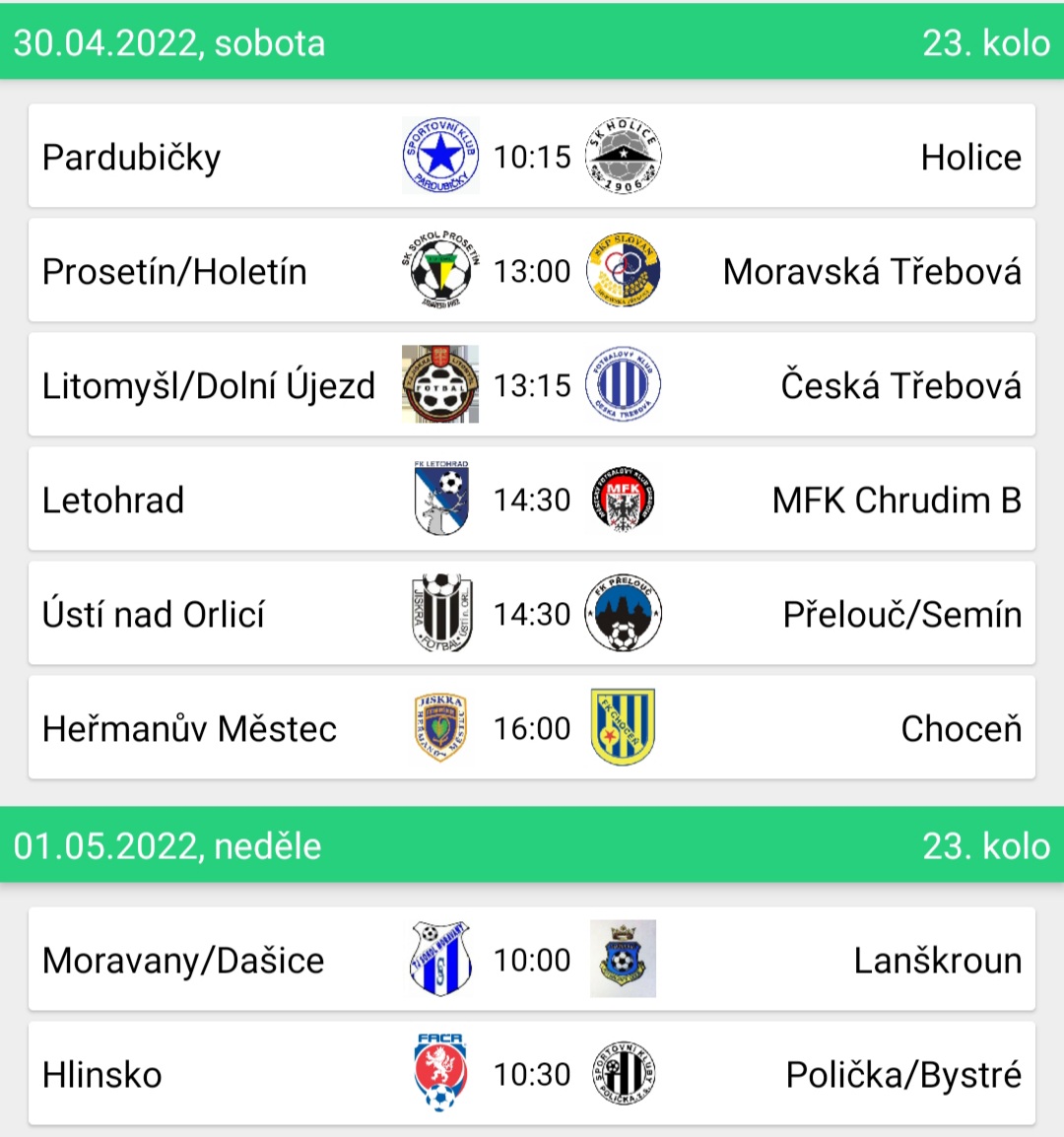Open Letohrad vs MFK Chrudim B match
This screenshot has height=1137, width=1064.
[532, 500]
